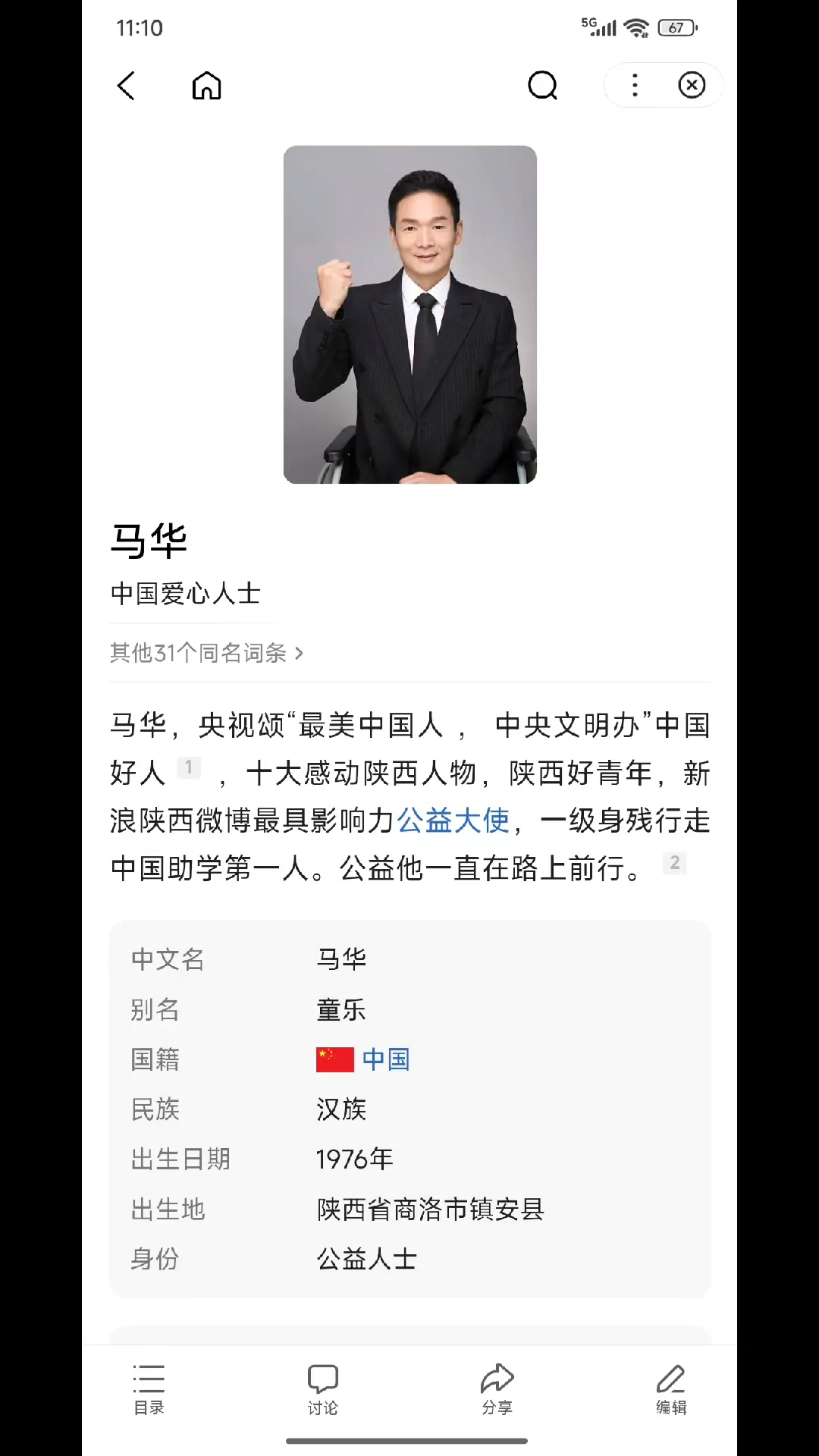Open the 讨论 discussion section
This screenshot has height=1456, width=819.
[322, 1389]
